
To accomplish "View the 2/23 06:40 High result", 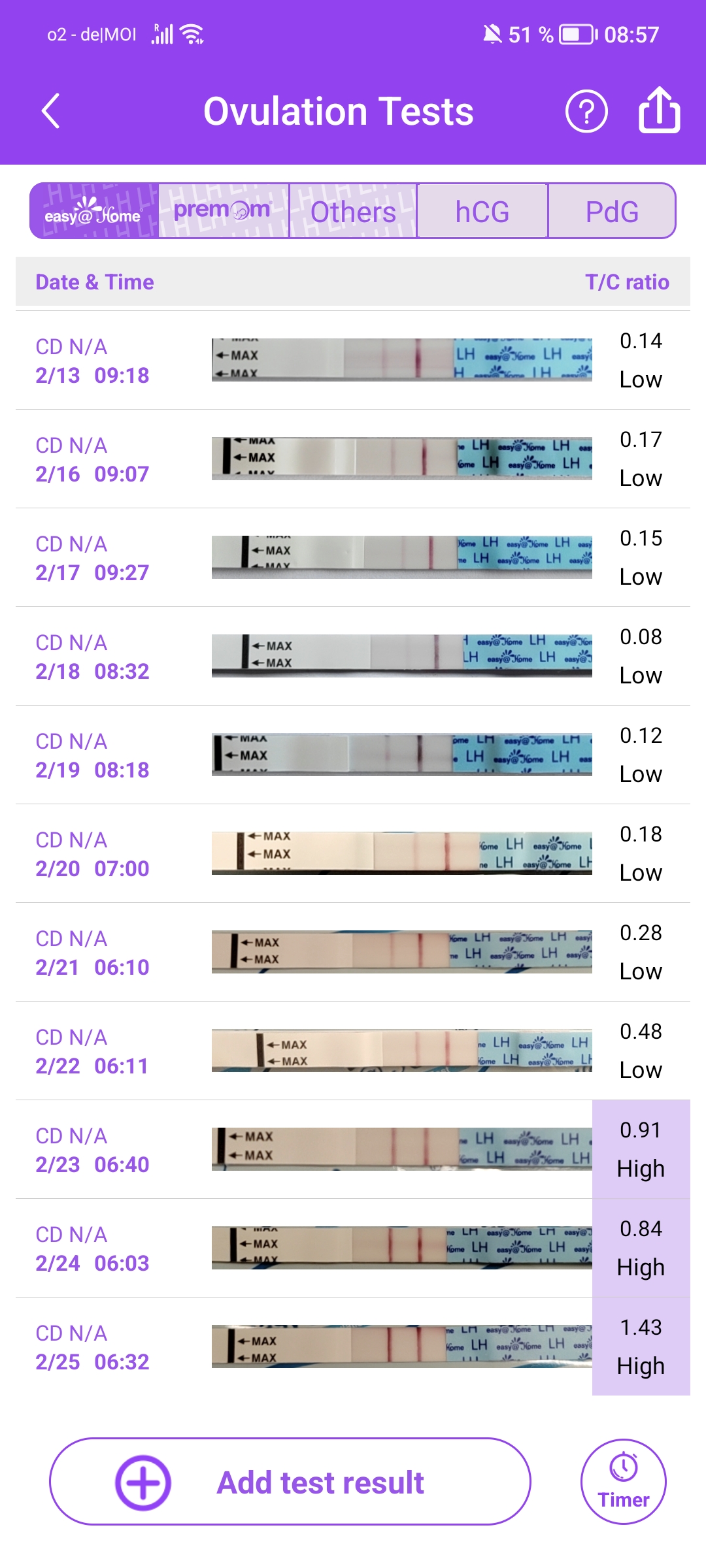I will coord(640,1150).
